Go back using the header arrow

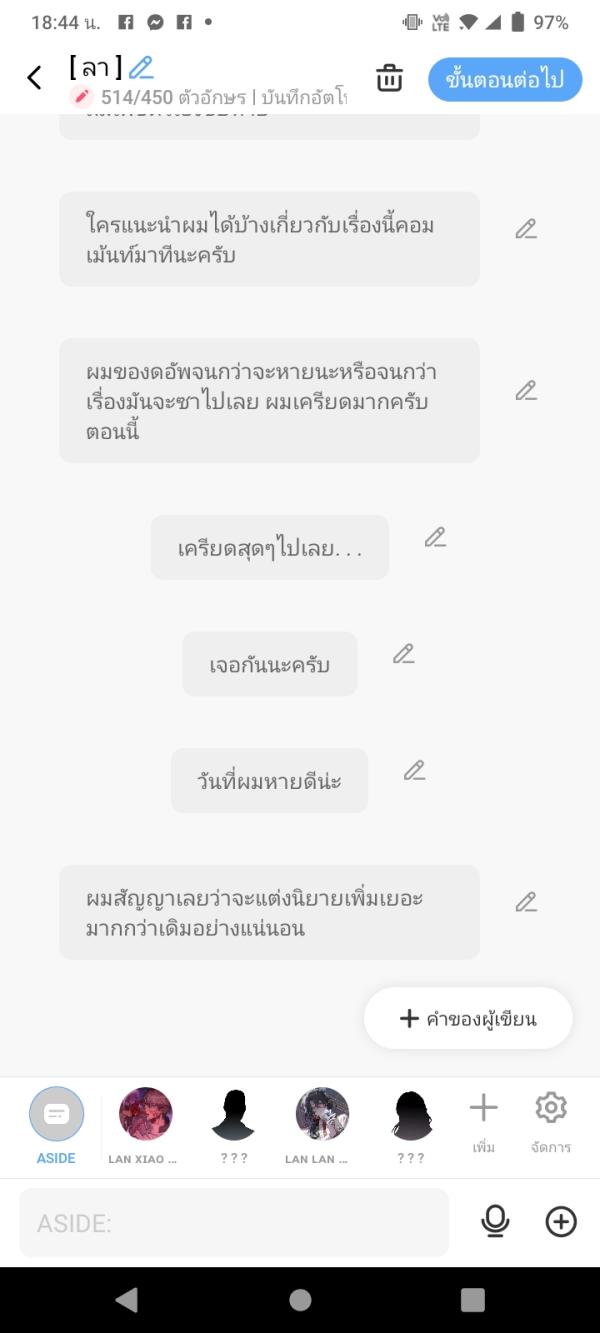click(34, 78)
